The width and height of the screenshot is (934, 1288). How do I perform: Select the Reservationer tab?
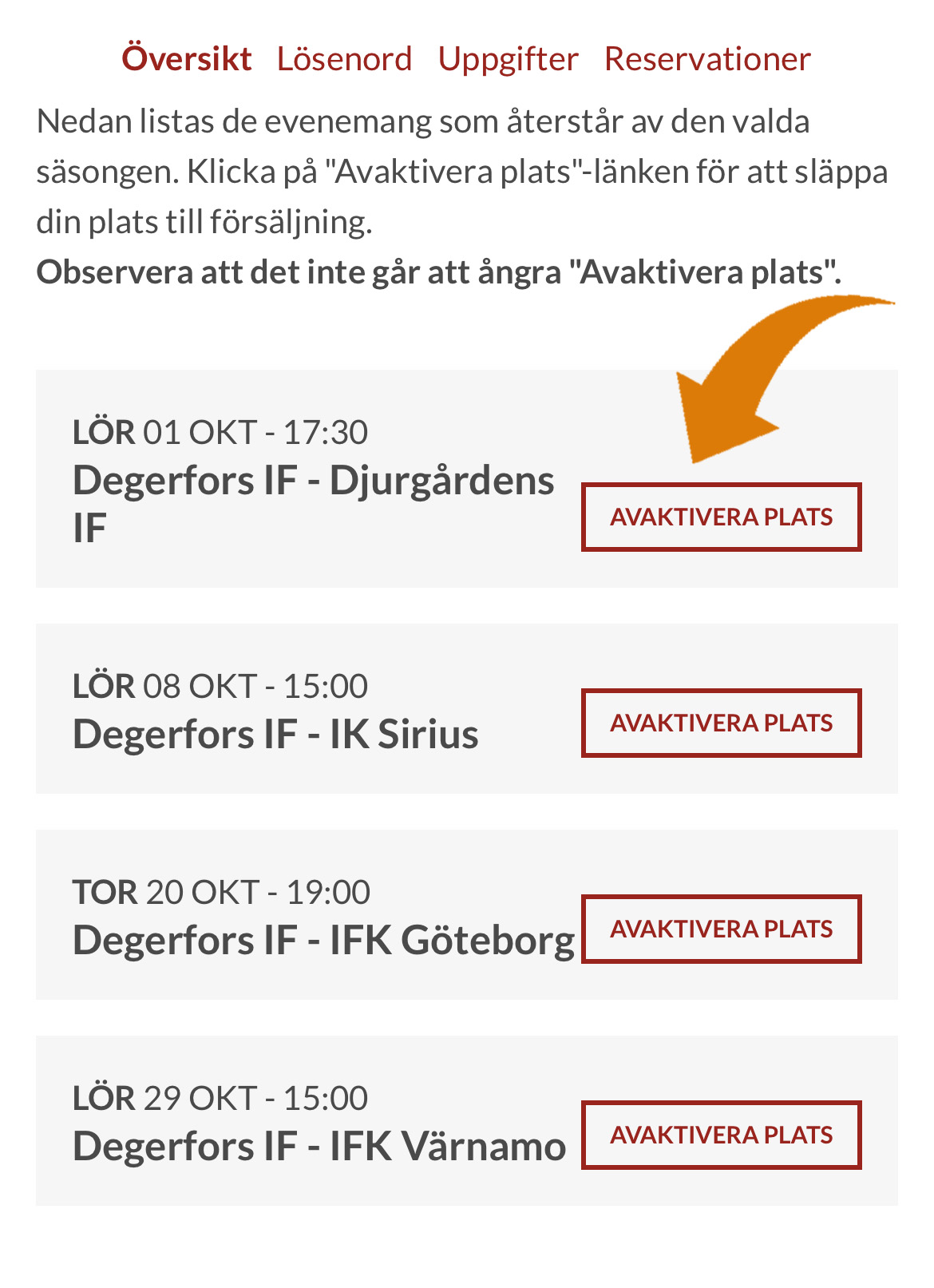click(707, 58)
